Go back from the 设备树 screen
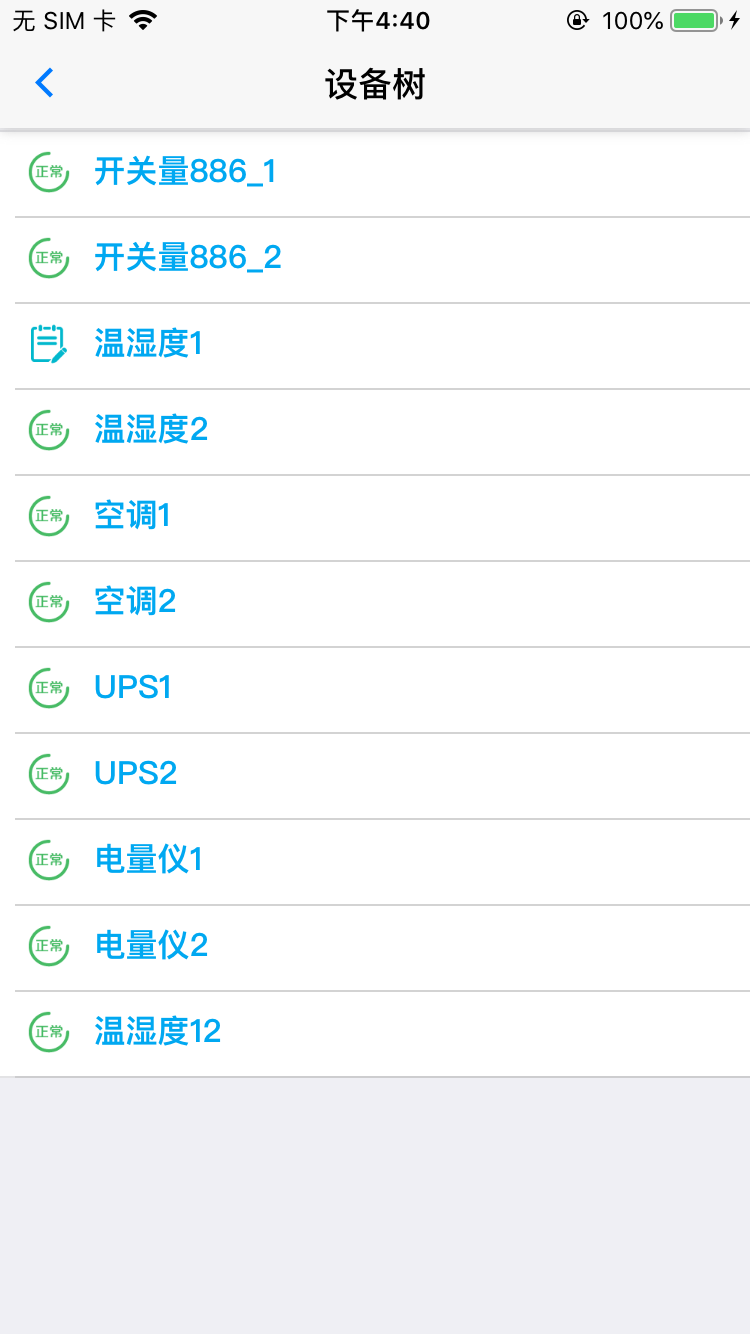 click(x=44, y=83)
